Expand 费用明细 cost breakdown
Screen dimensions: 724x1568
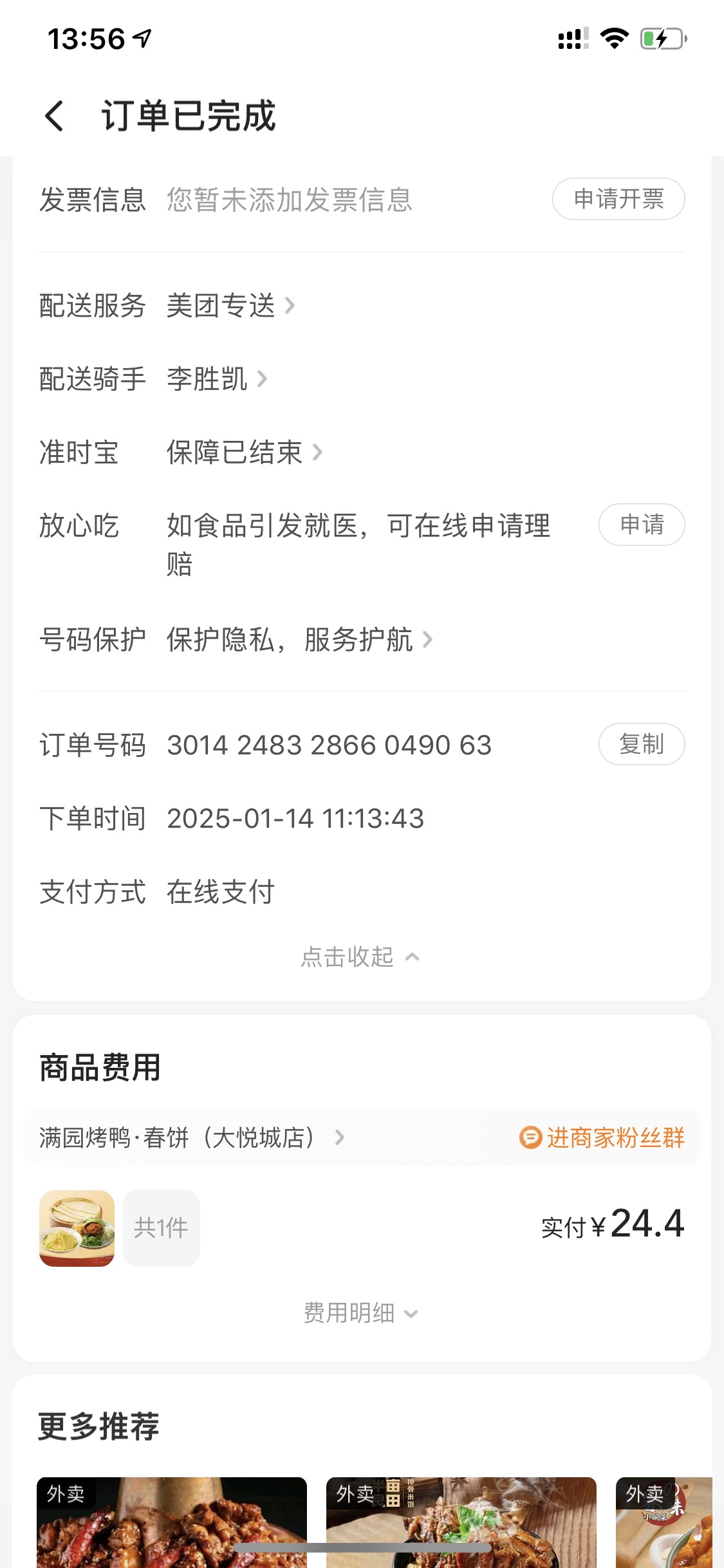click(x=360, y=1313)
